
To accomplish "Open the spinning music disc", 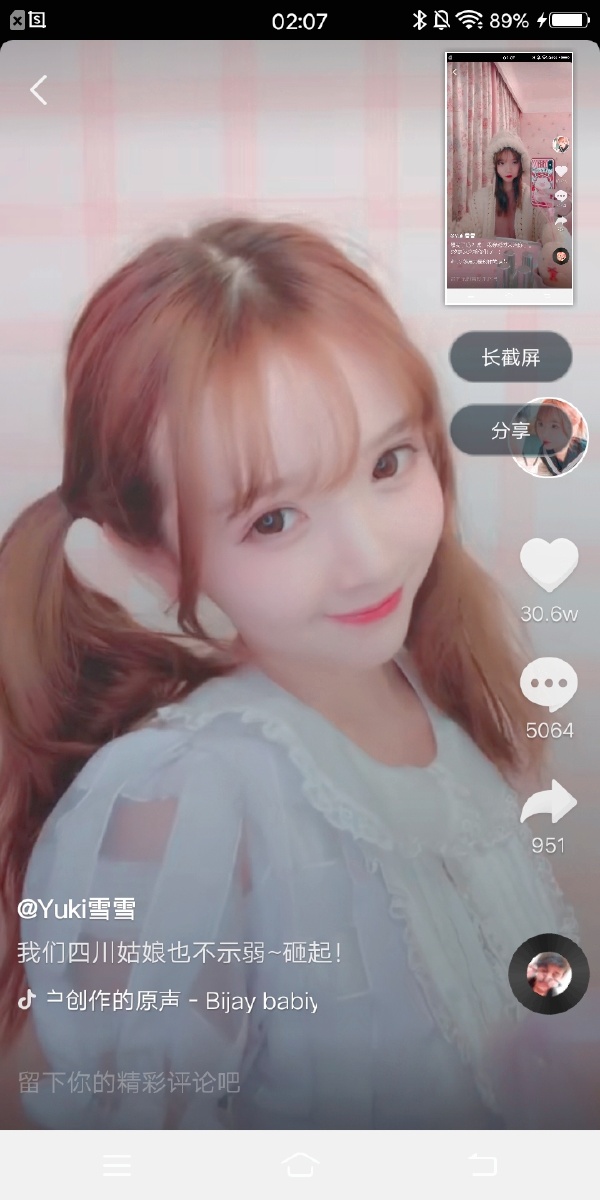I will coord(548,974).
